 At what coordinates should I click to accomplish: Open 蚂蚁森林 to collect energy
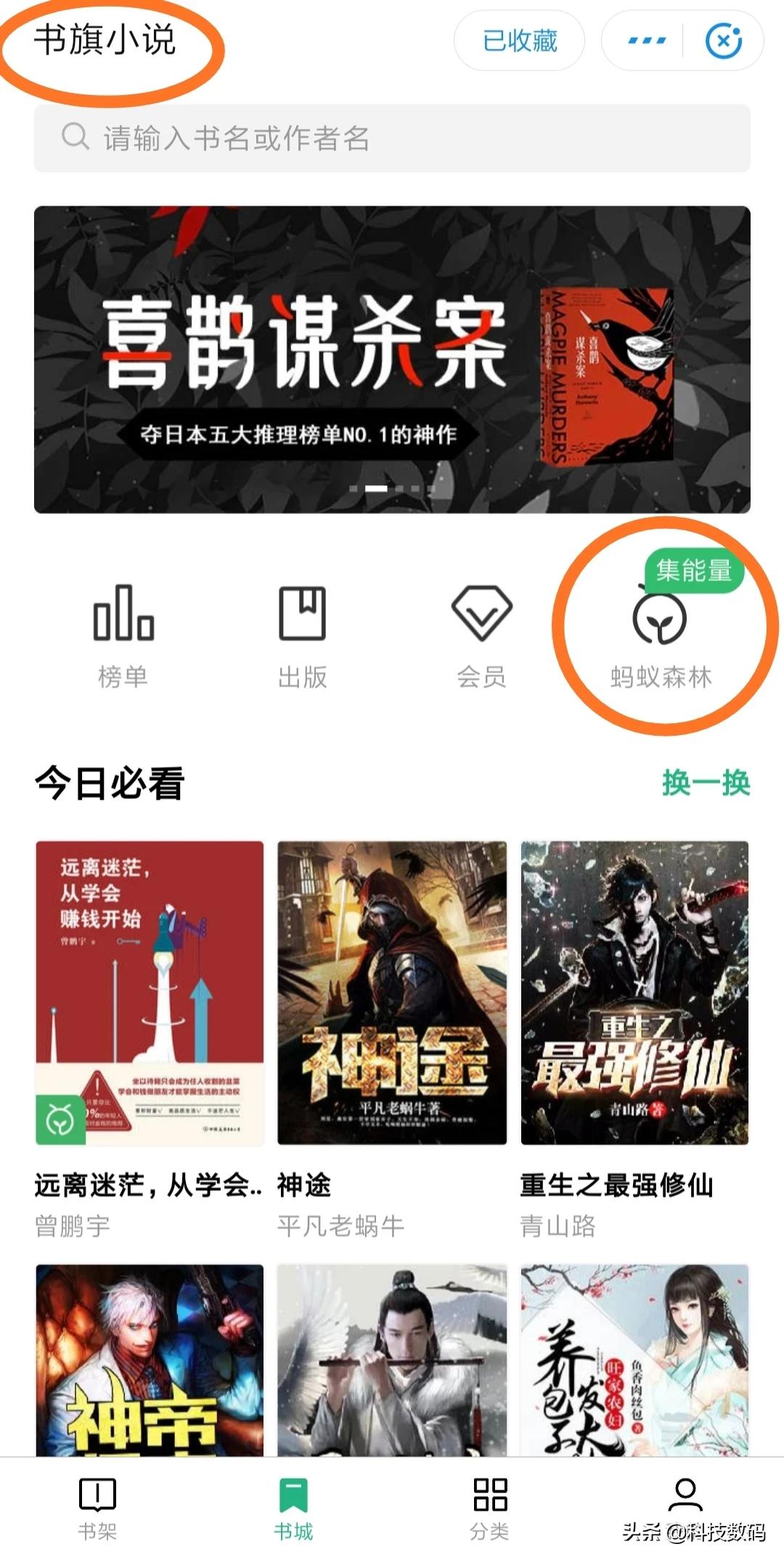pyautogui.click(x=660, y=635)
